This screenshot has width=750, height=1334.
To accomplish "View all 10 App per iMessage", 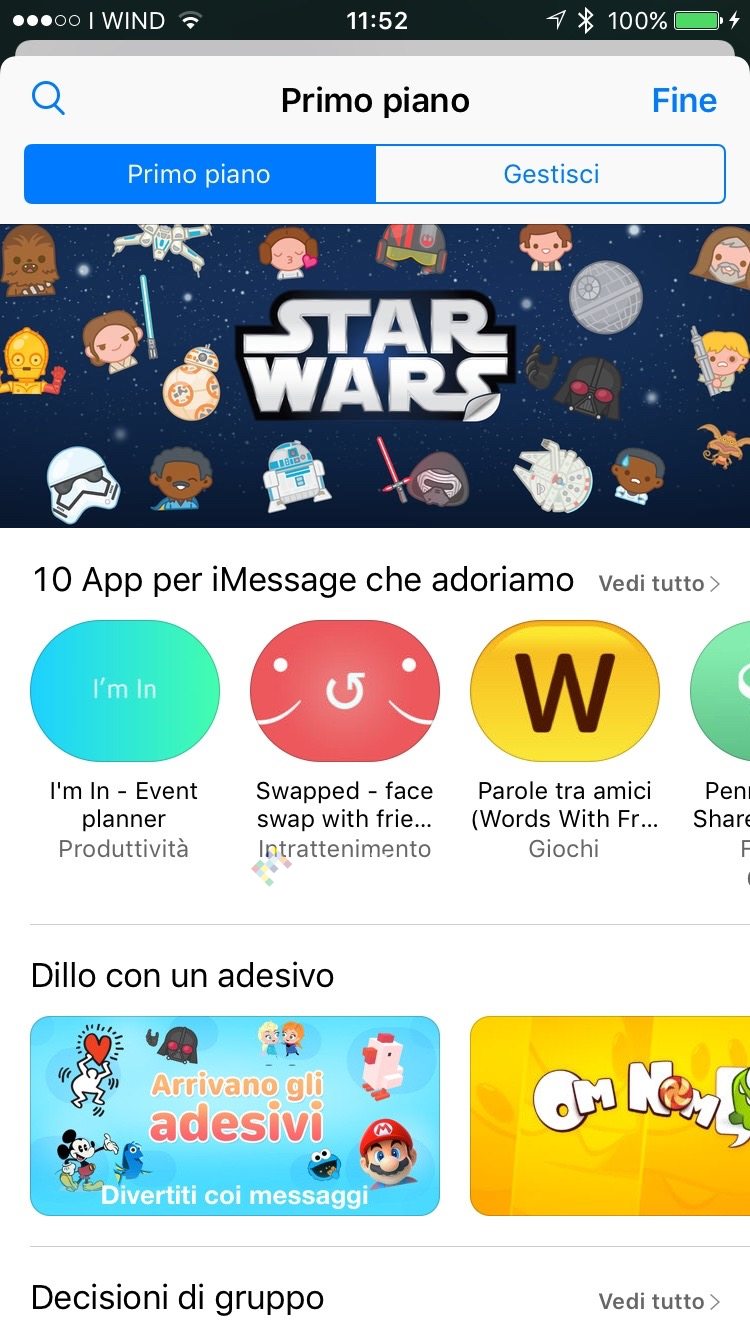I will click(659, 583).
